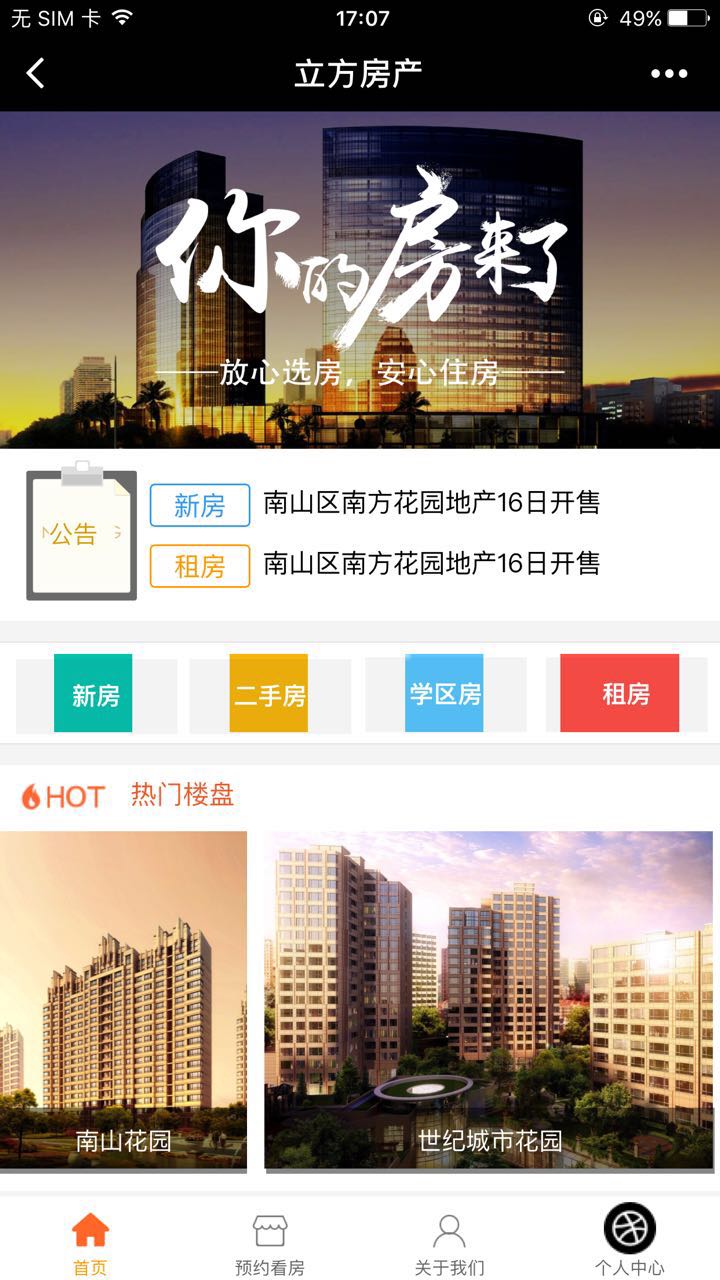Open the three-dot overflow menu
This screenshot has width=720, height=1280.
[x=669, y=73]
